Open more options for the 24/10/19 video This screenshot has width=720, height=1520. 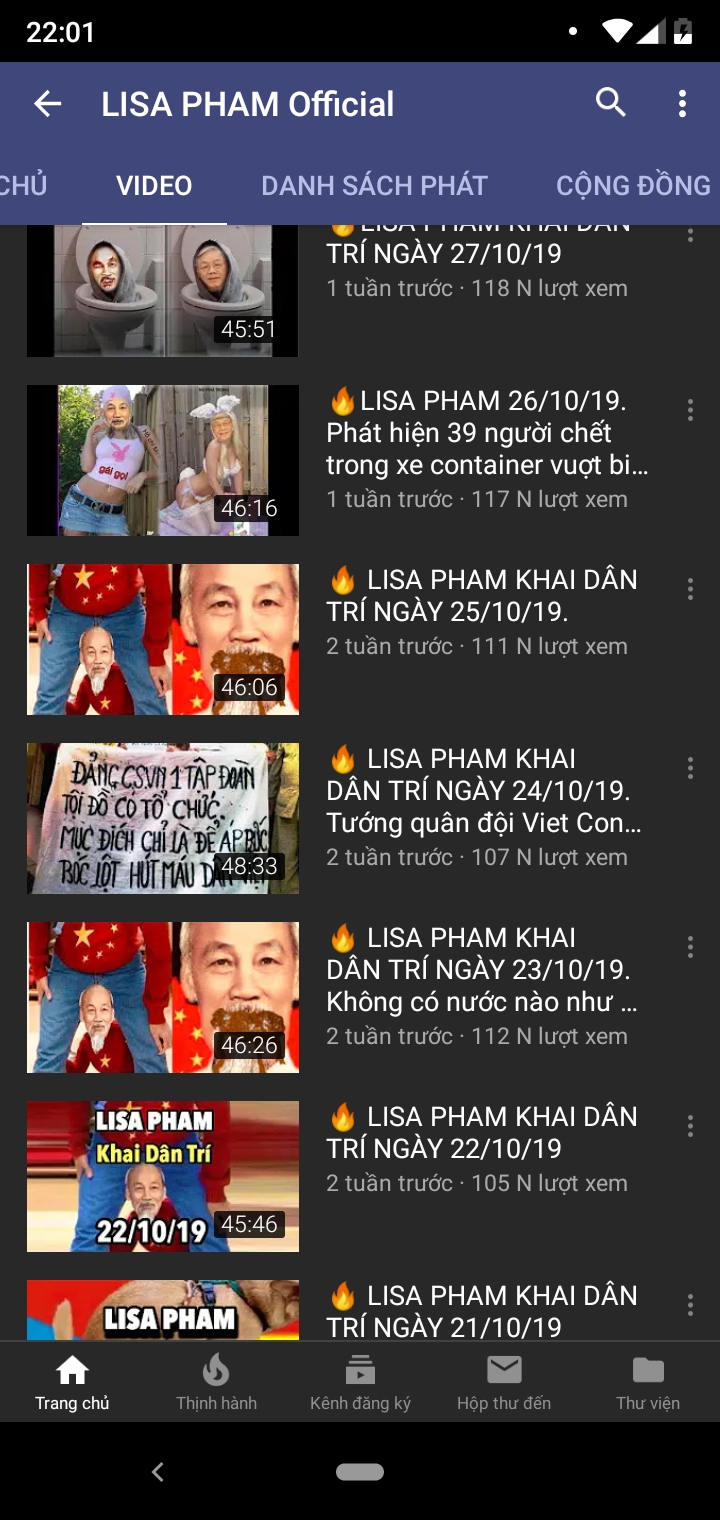coord(689,768)
